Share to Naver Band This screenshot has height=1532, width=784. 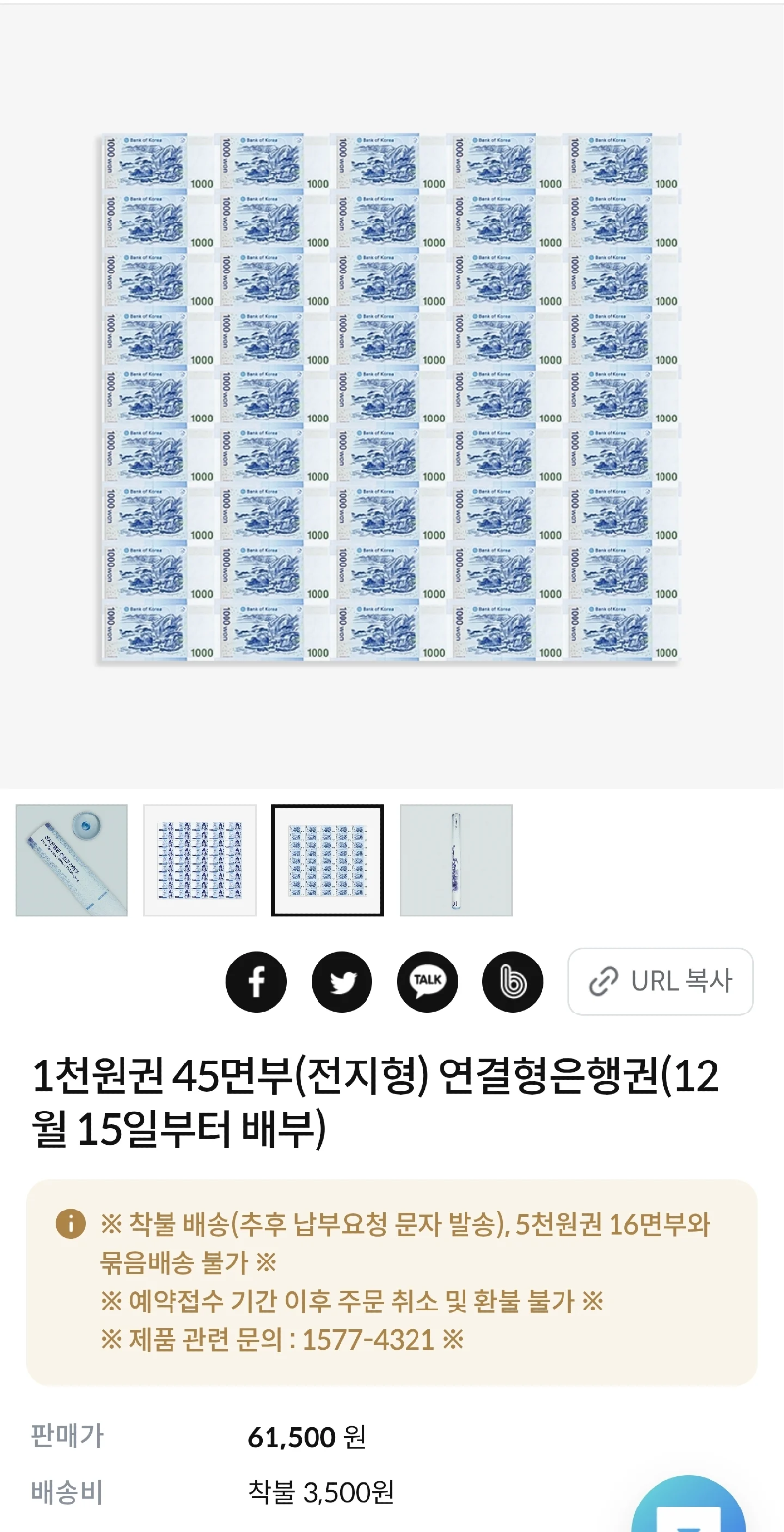coord(513,981)
